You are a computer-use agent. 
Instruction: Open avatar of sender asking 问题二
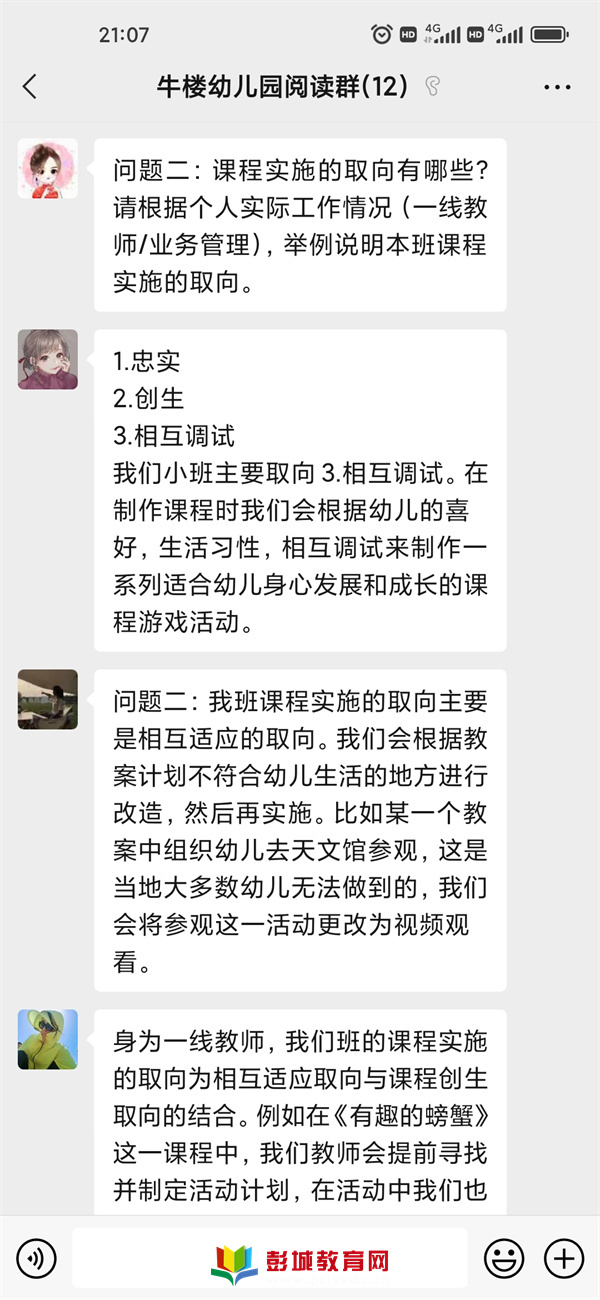click(48, 169)
